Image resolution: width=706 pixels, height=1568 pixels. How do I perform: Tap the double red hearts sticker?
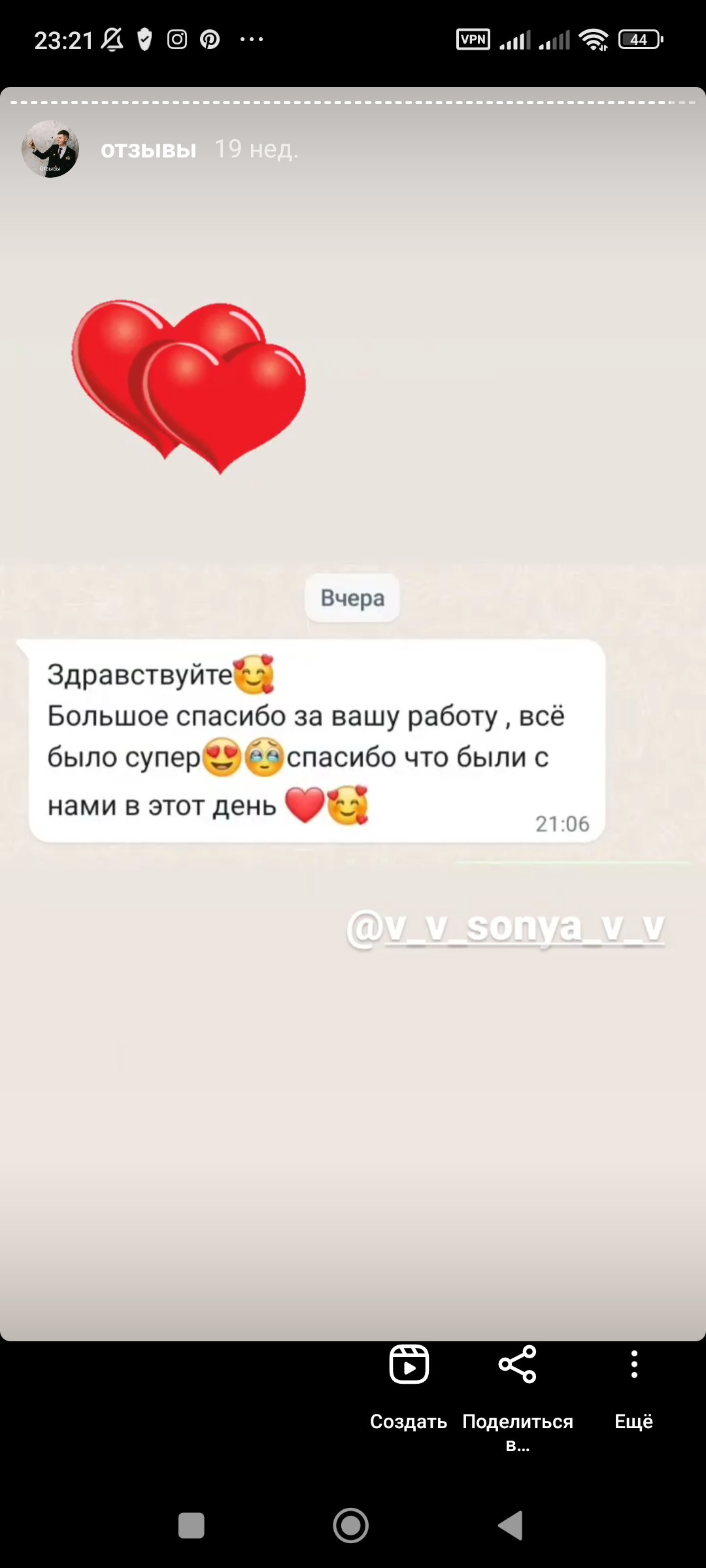tap(190, 385)
